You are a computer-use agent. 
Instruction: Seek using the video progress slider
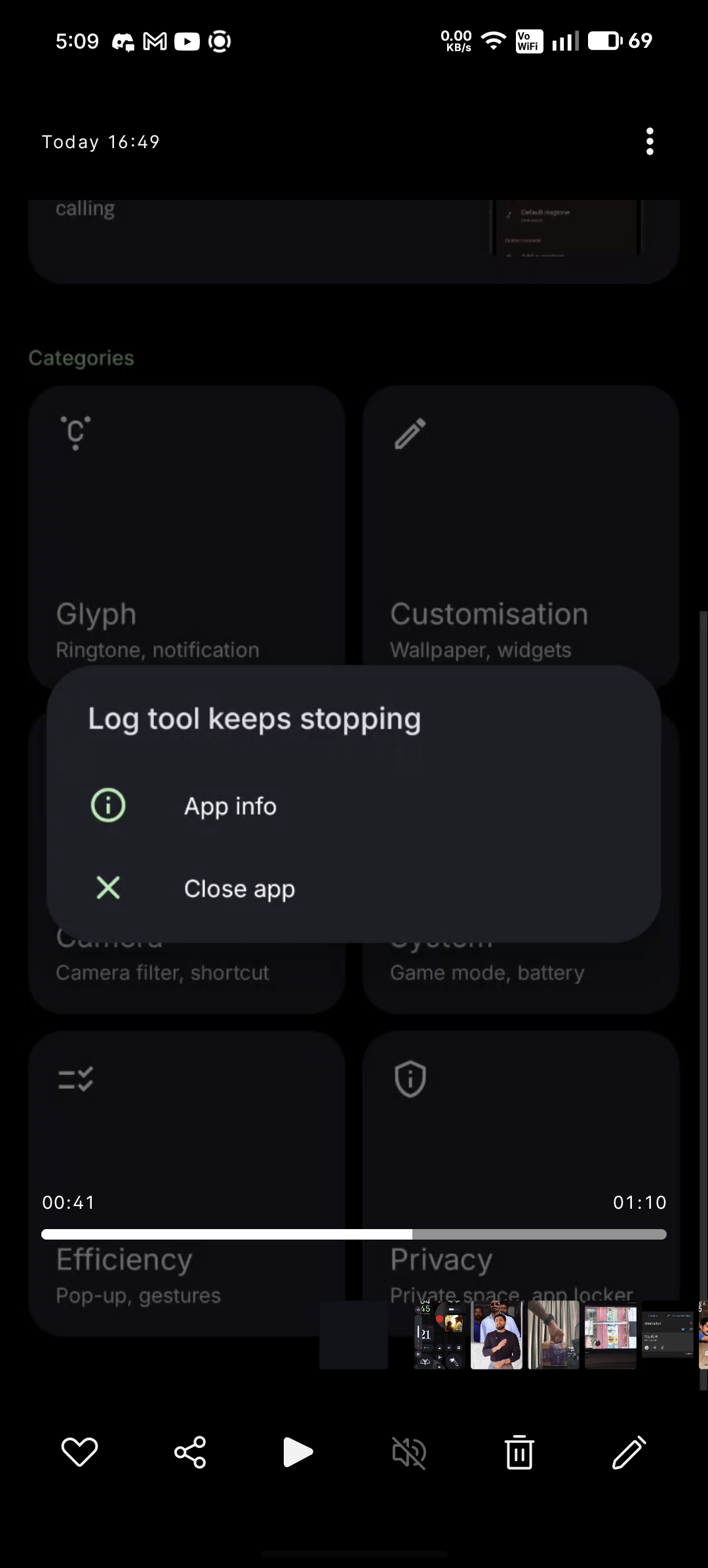tap(354, 1234)
